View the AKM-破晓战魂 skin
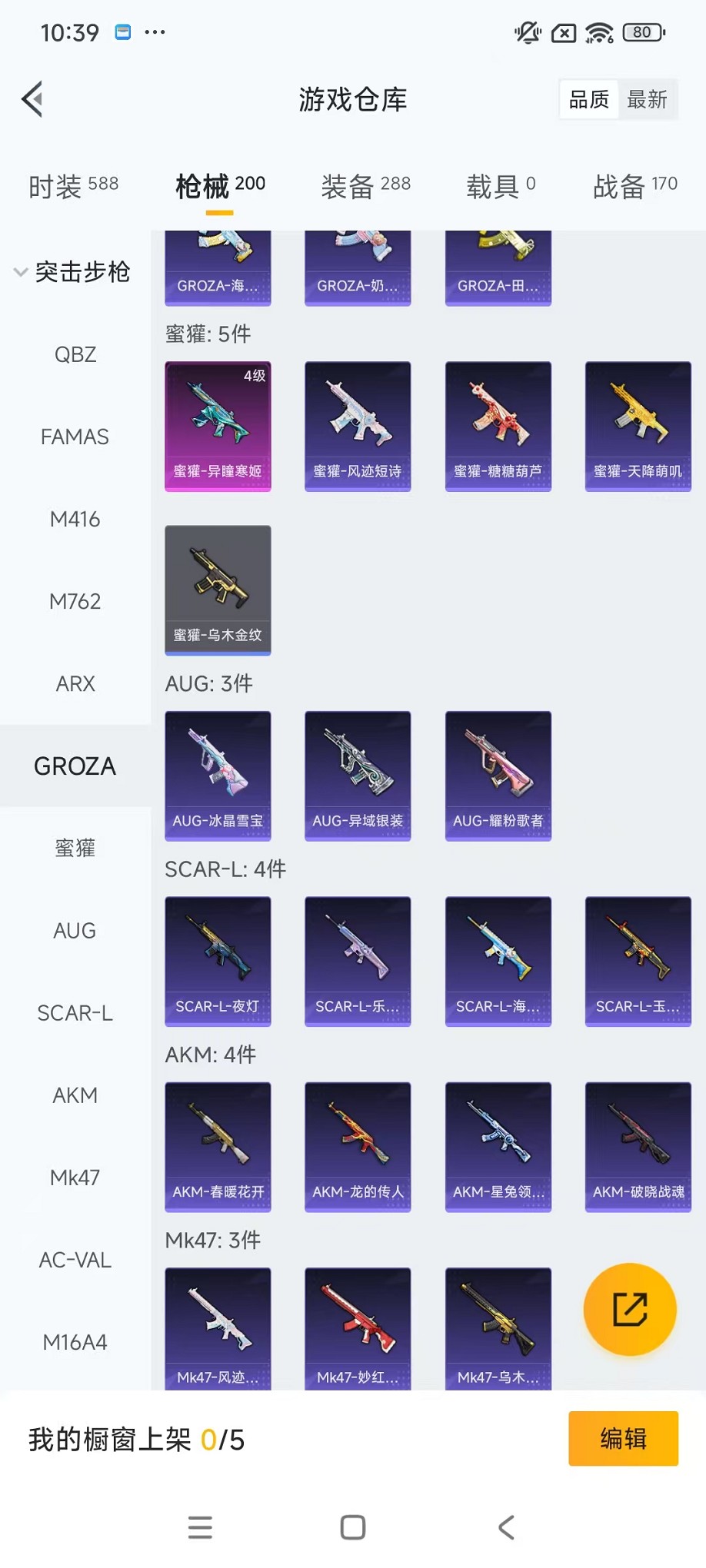The height and width of the screenshot is (1568, 706). click(638, 1146)
